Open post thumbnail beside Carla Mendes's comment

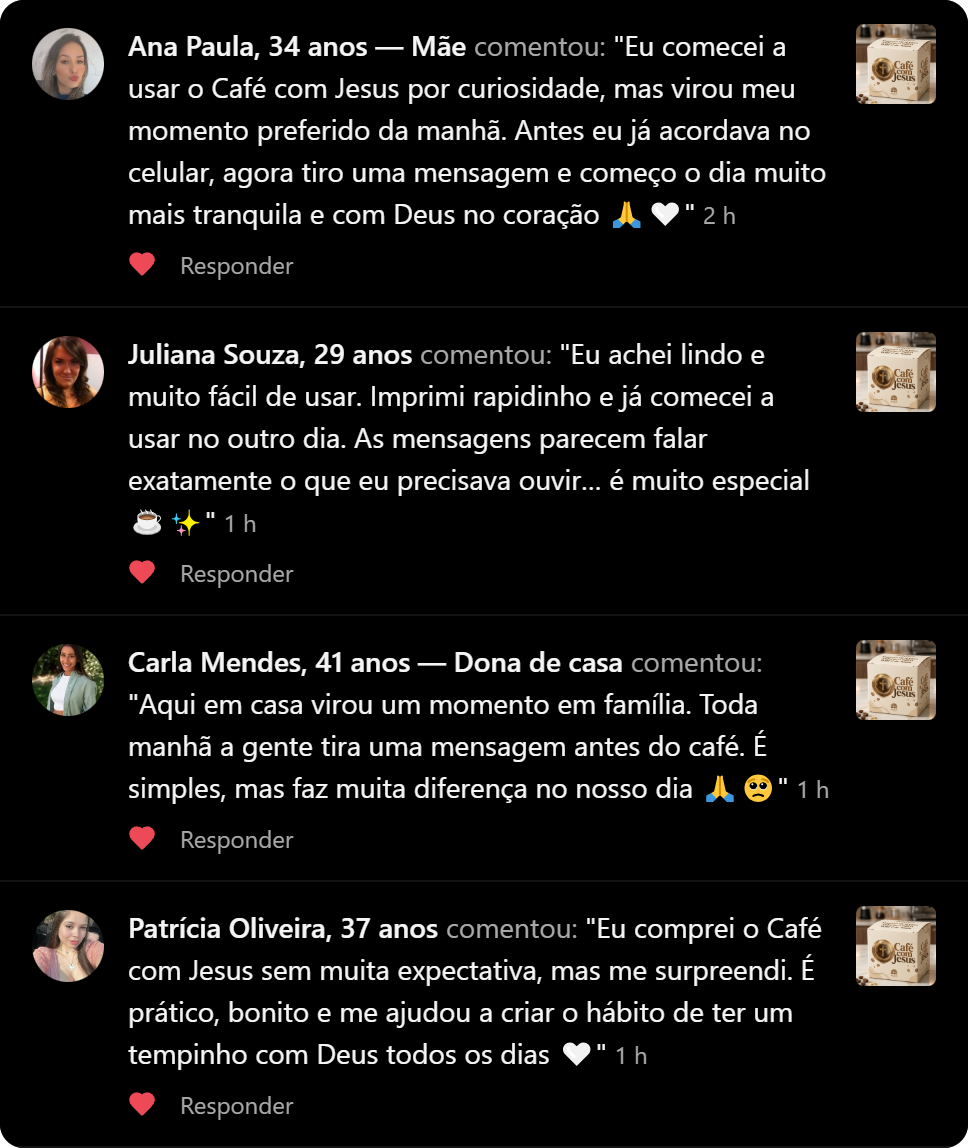click(x=896, y=680)
